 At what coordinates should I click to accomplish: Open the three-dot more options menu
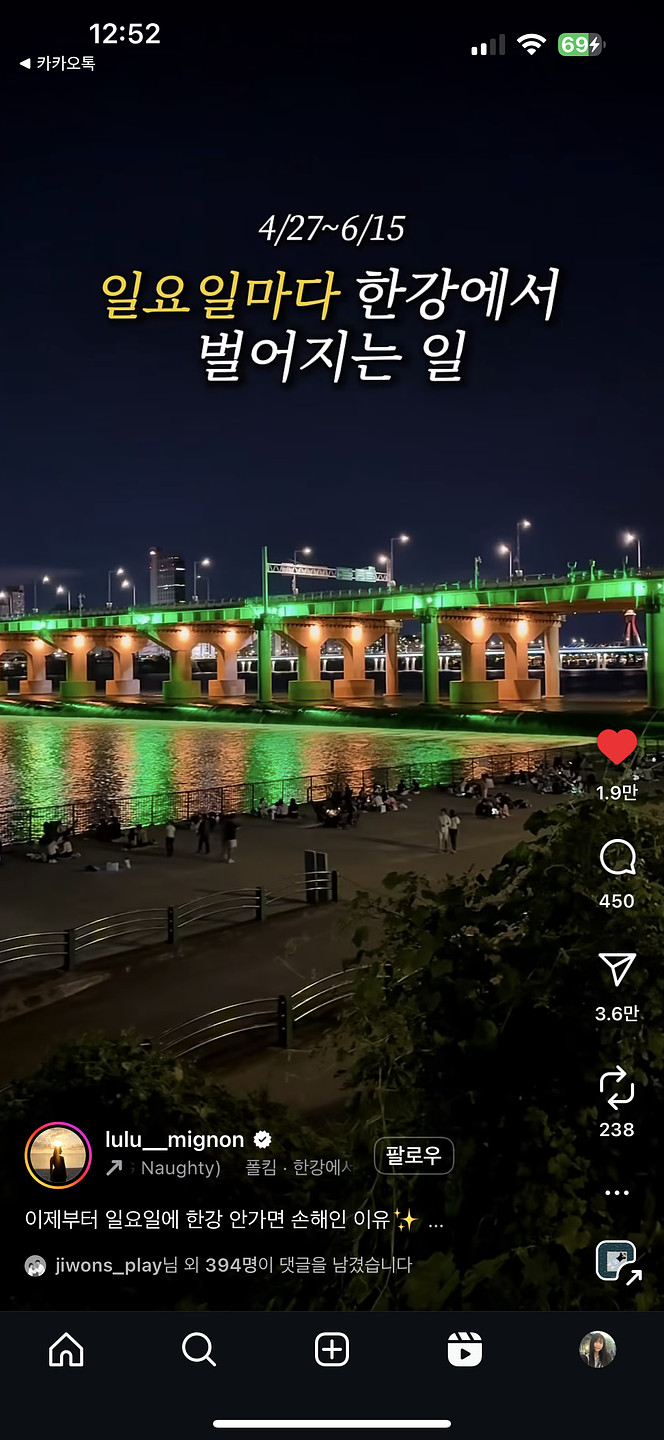click(617, 1193)
